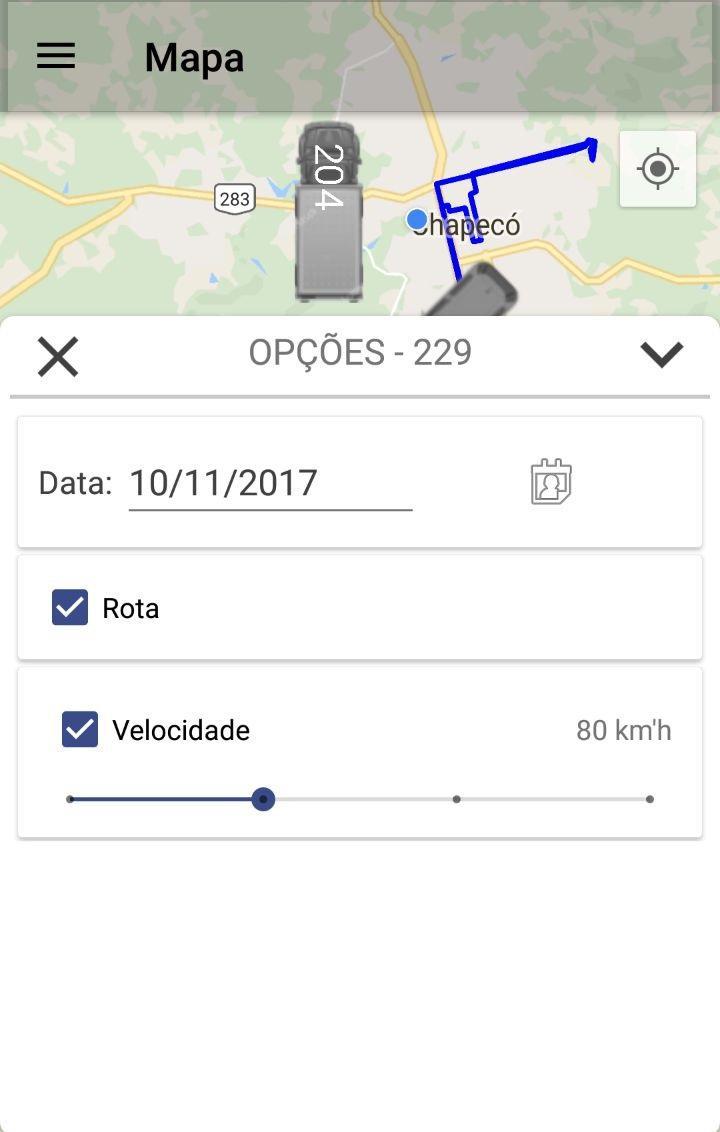Click the road shield labeled 283
This screenshot has height=1132, width=720.
pyautogui.click(x=234, y=199)
